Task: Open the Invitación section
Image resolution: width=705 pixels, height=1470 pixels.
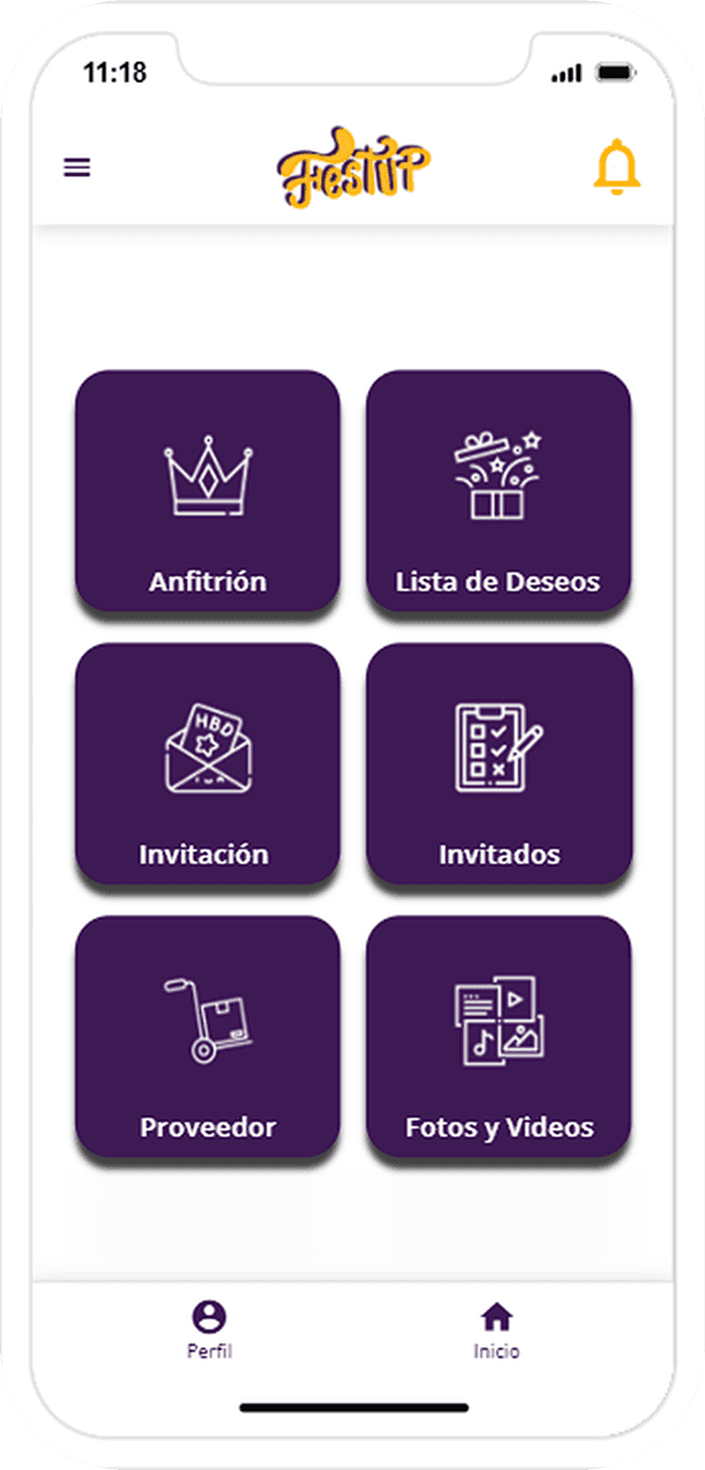Action: point(208,764)
